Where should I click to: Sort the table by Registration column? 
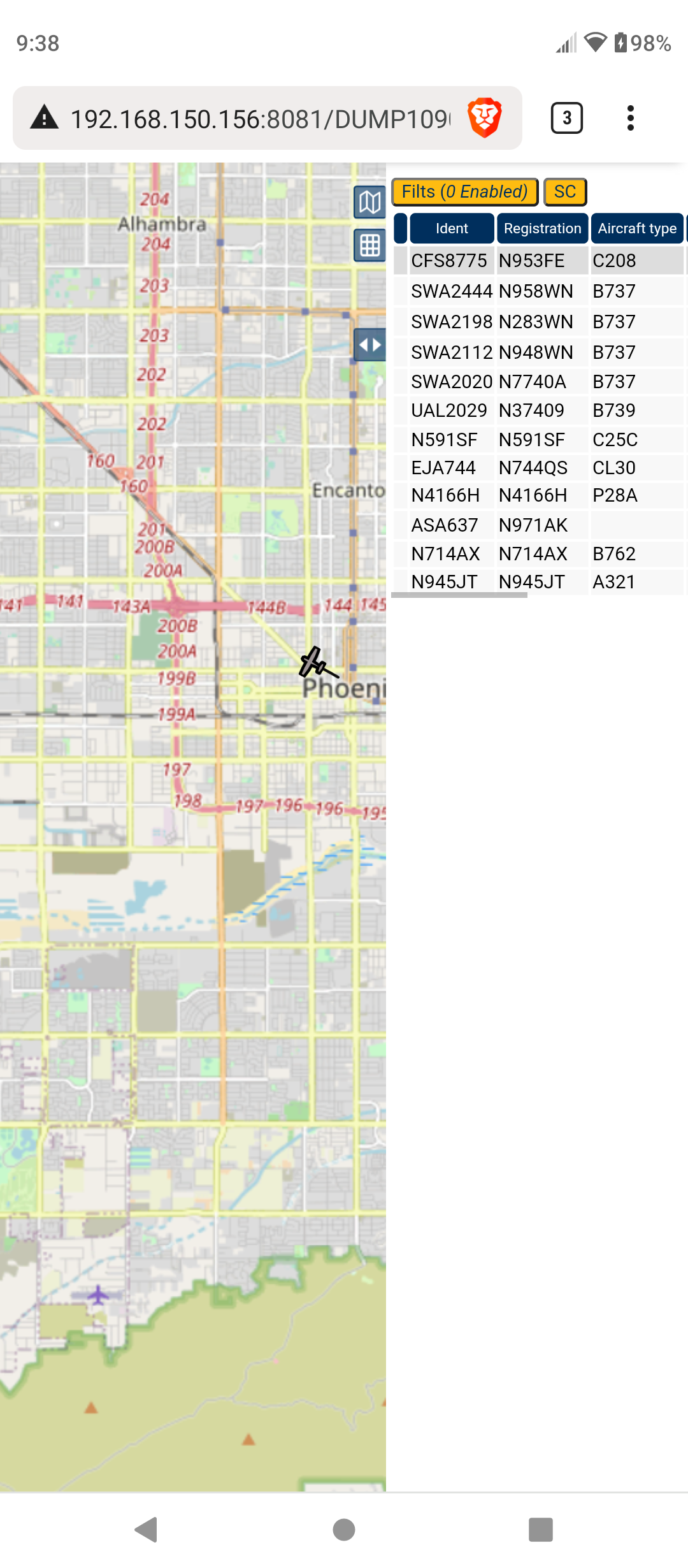tap(542, 228)
